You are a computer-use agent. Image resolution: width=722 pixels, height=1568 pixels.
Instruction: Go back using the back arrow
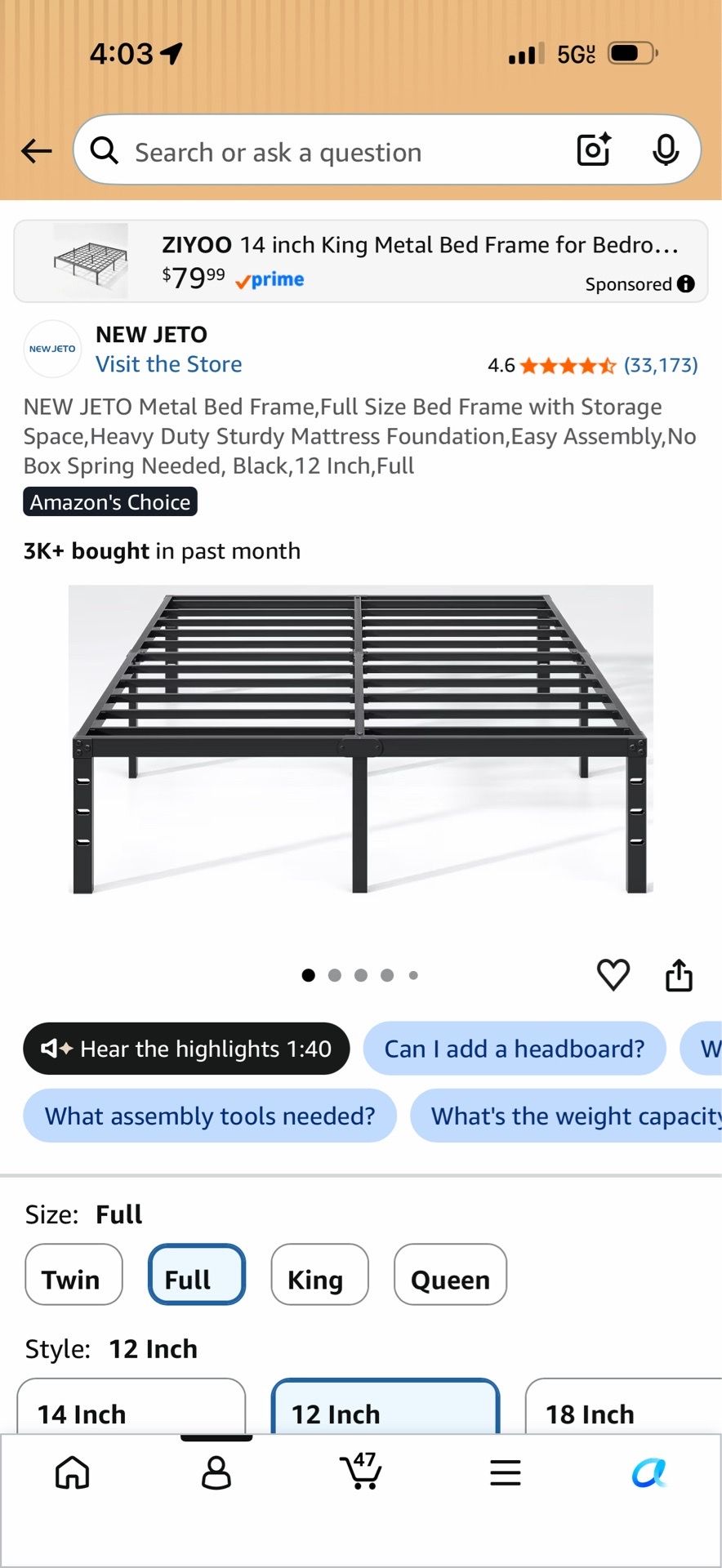coord(37,150)
